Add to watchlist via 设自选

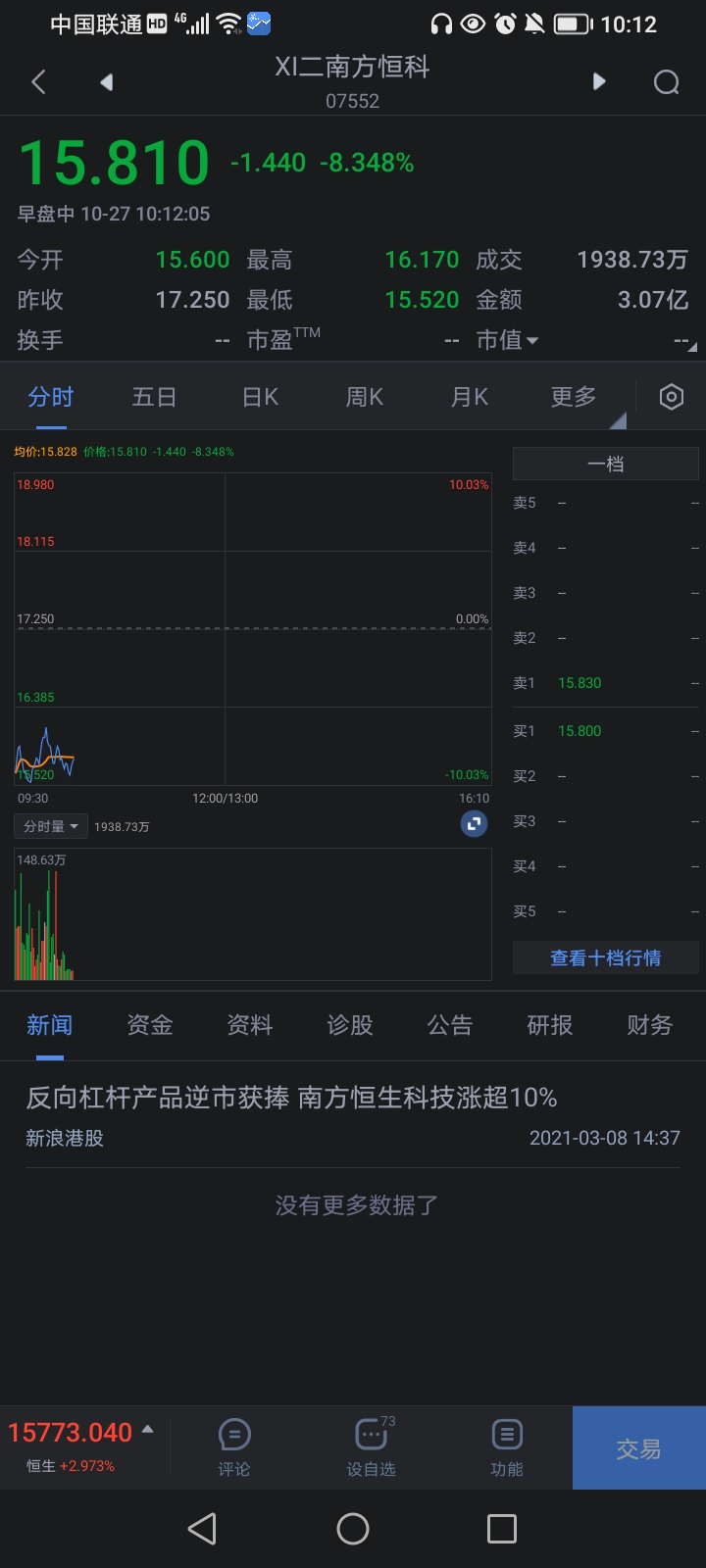[x=371, y=1447]
